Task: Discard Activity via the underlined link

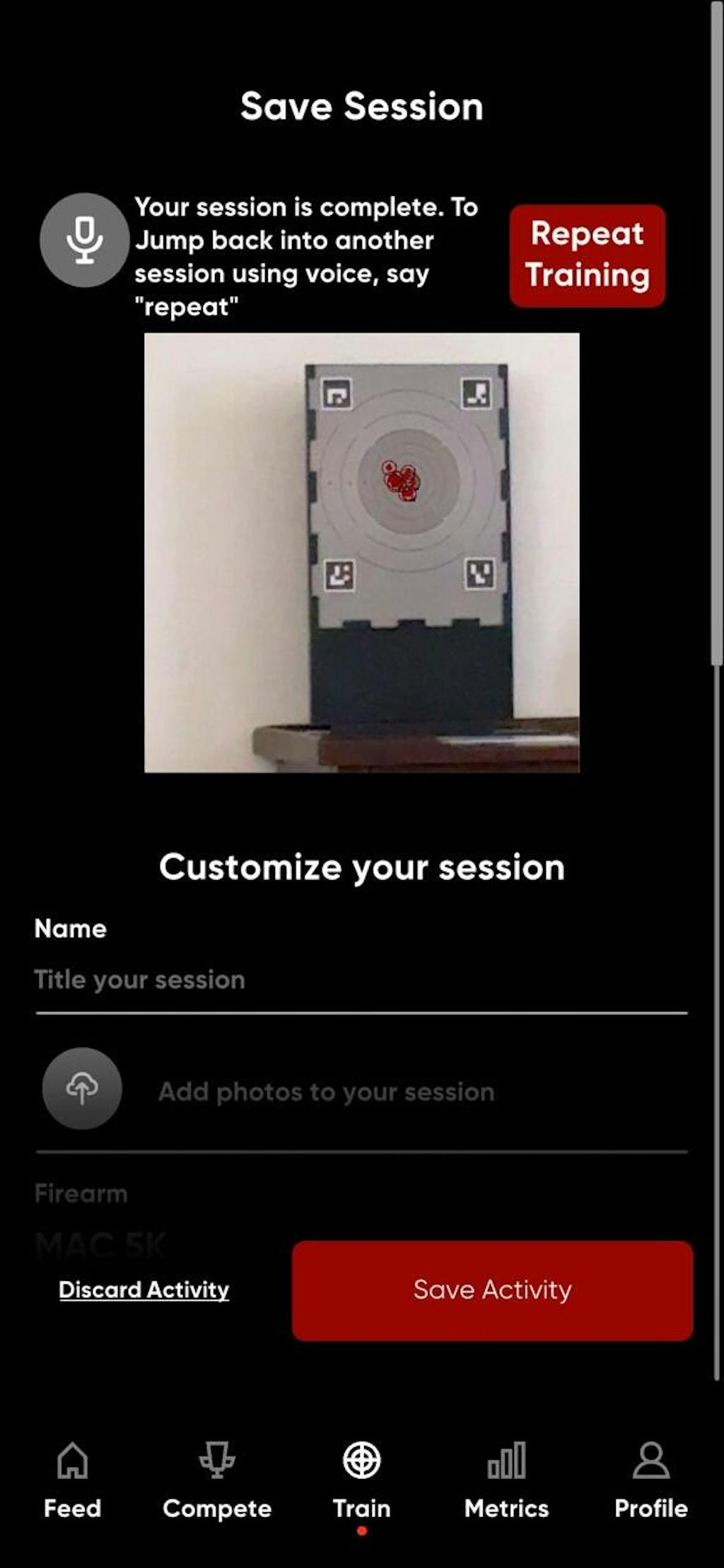Action: pyautogui.click(x=144, y=1289)
